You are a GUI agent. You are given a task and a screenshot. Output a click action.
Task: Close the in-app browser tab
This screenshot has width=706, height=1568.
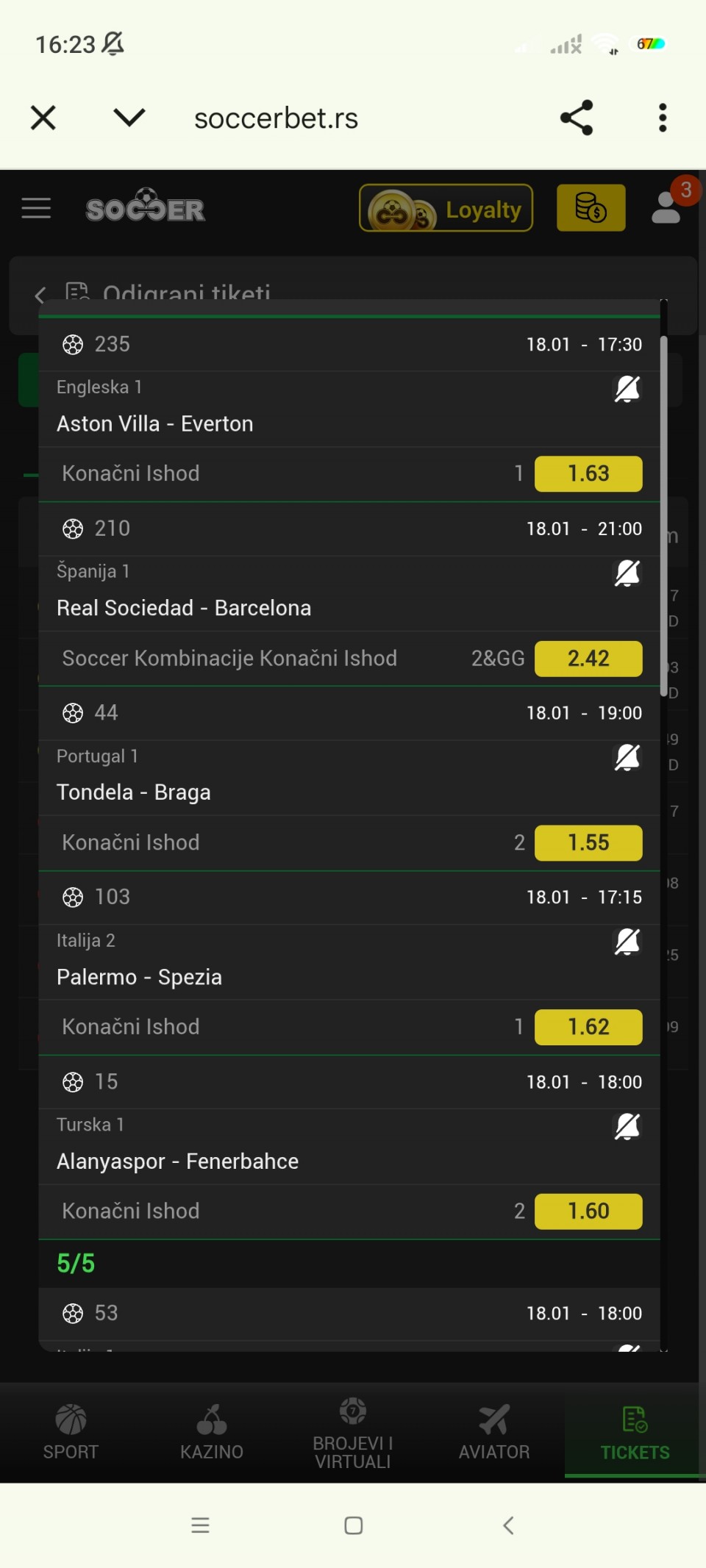[x=43, y=118]
